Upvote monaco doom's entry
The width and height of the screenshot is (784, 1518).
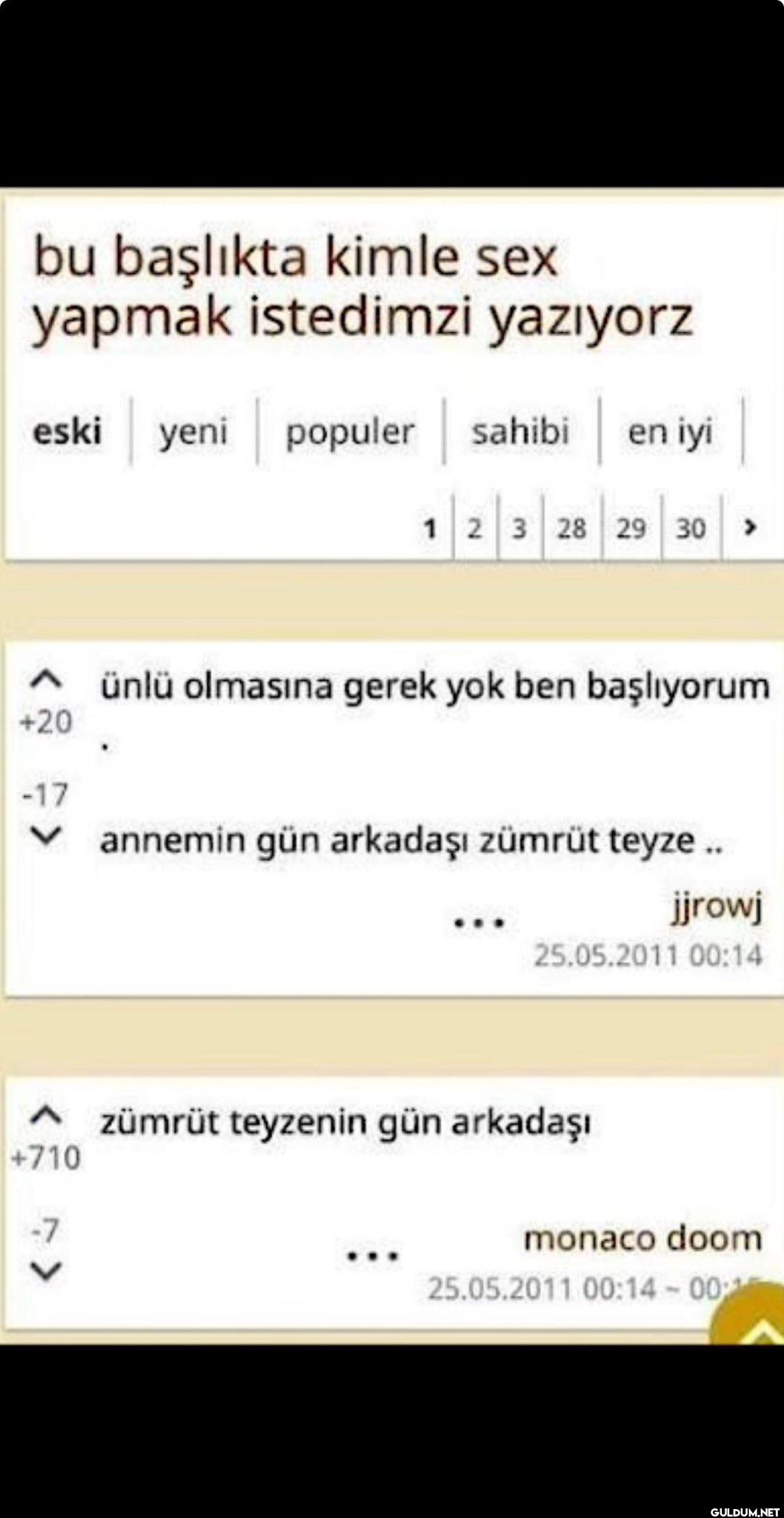pos(46,1116)
